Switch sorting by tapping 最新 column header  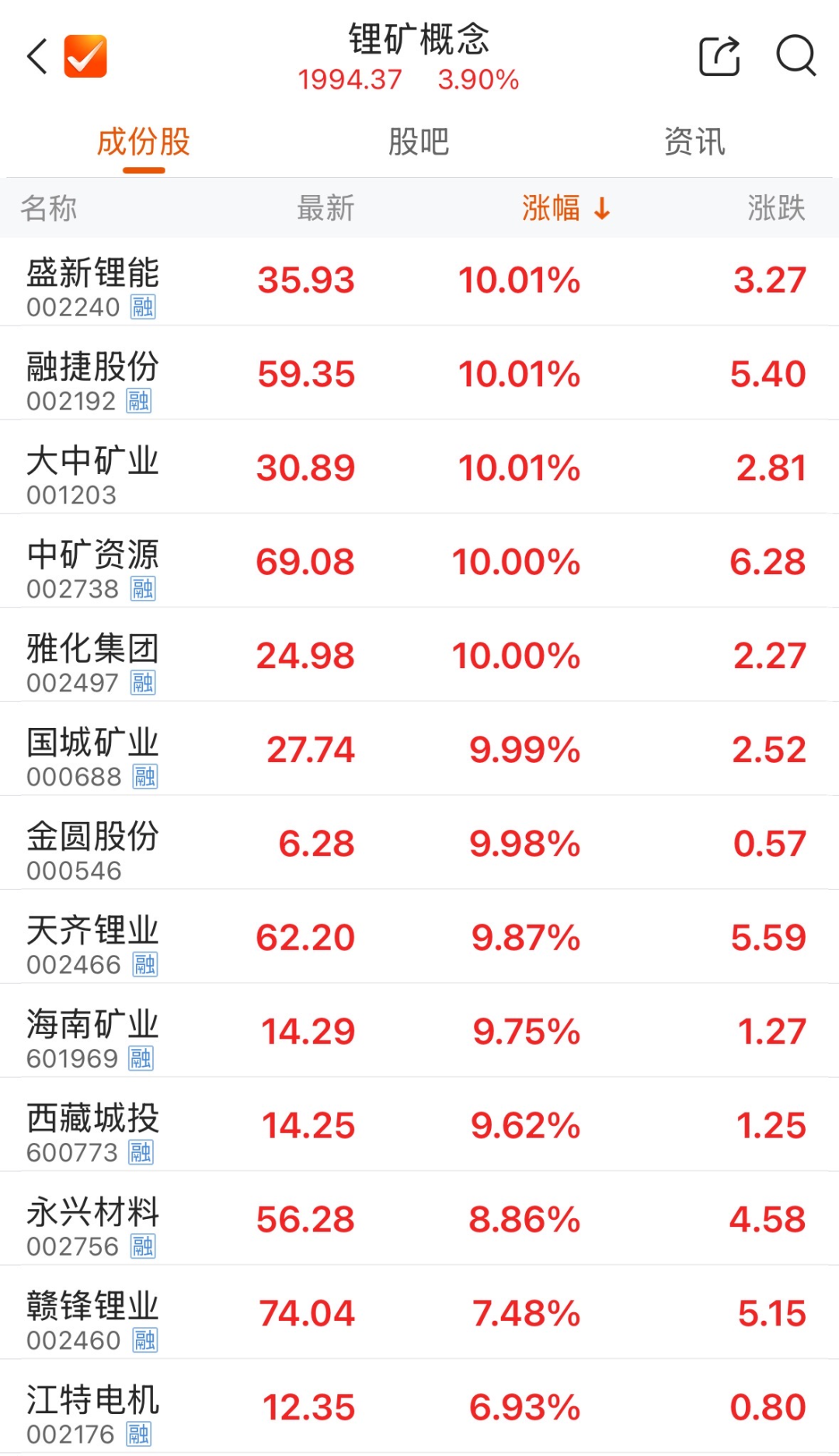(x=326, y=208)
